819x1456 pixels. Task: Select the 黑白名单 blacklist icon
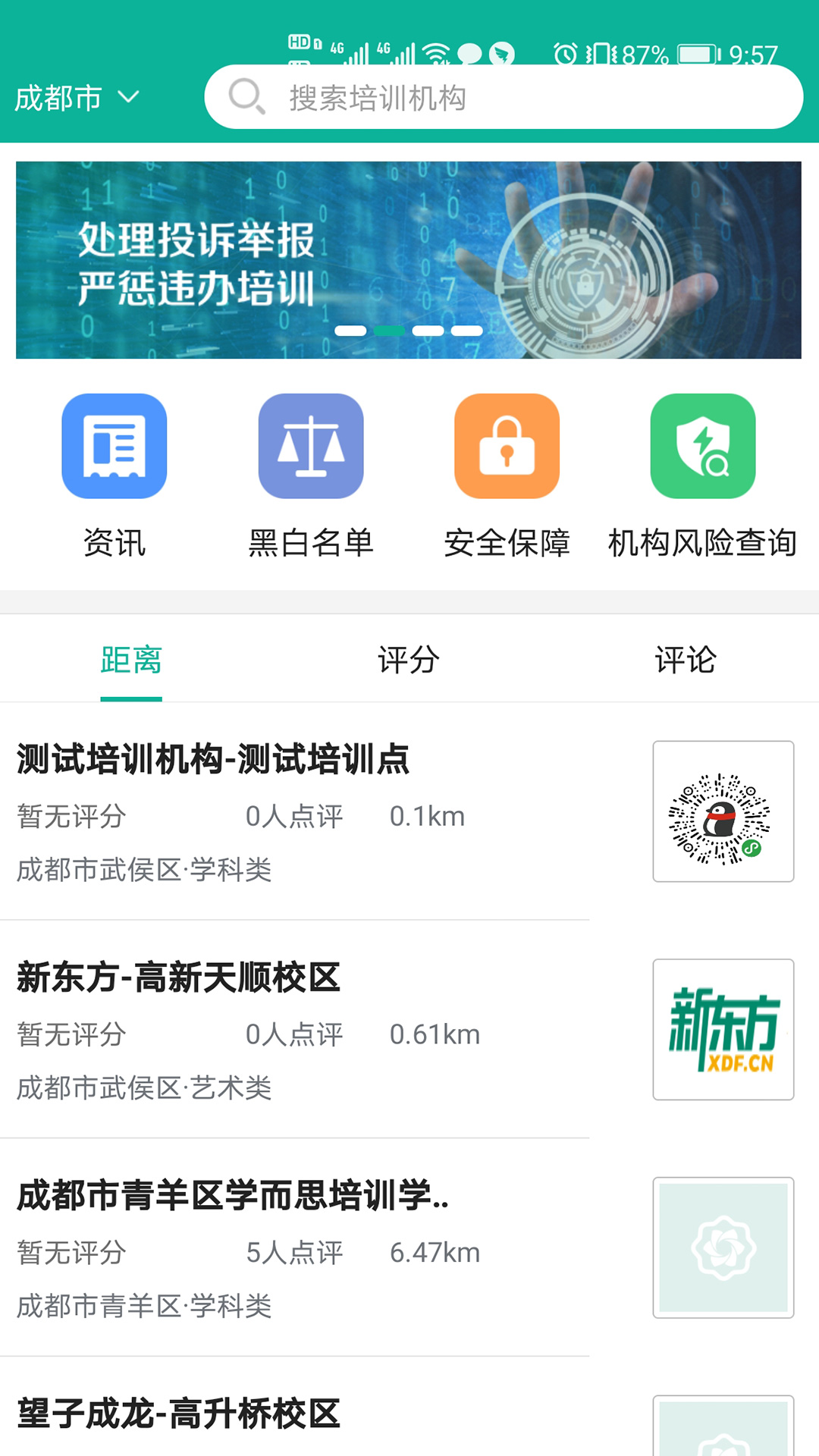click(311, 447)
